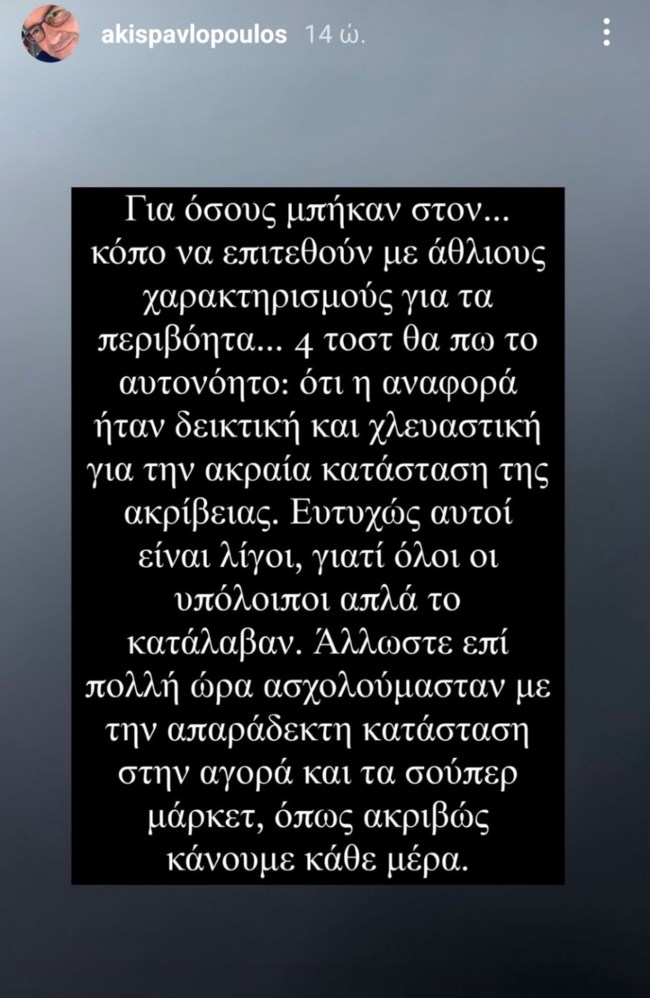The image size is (650, 998).
Task: Open akispavlopoulos profile picture
Action: click(51, 34)
